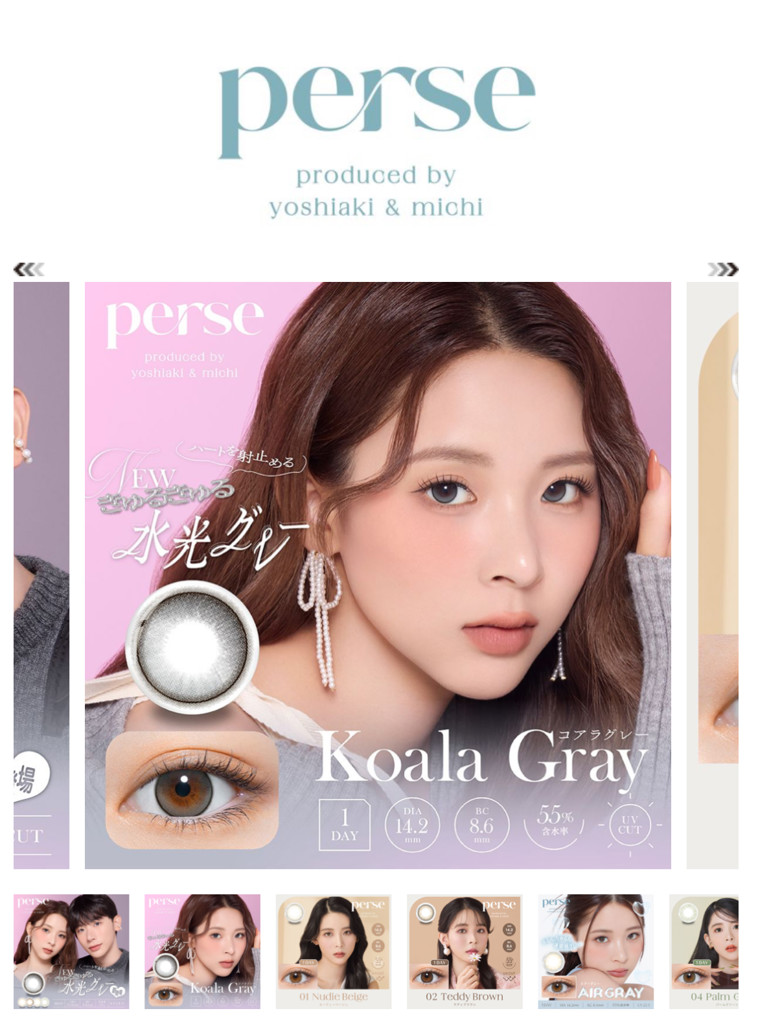The height and width of the screenshot is (1024, 758).
Task: Open the Koala Gray main banner
Action: coord(378,575)
